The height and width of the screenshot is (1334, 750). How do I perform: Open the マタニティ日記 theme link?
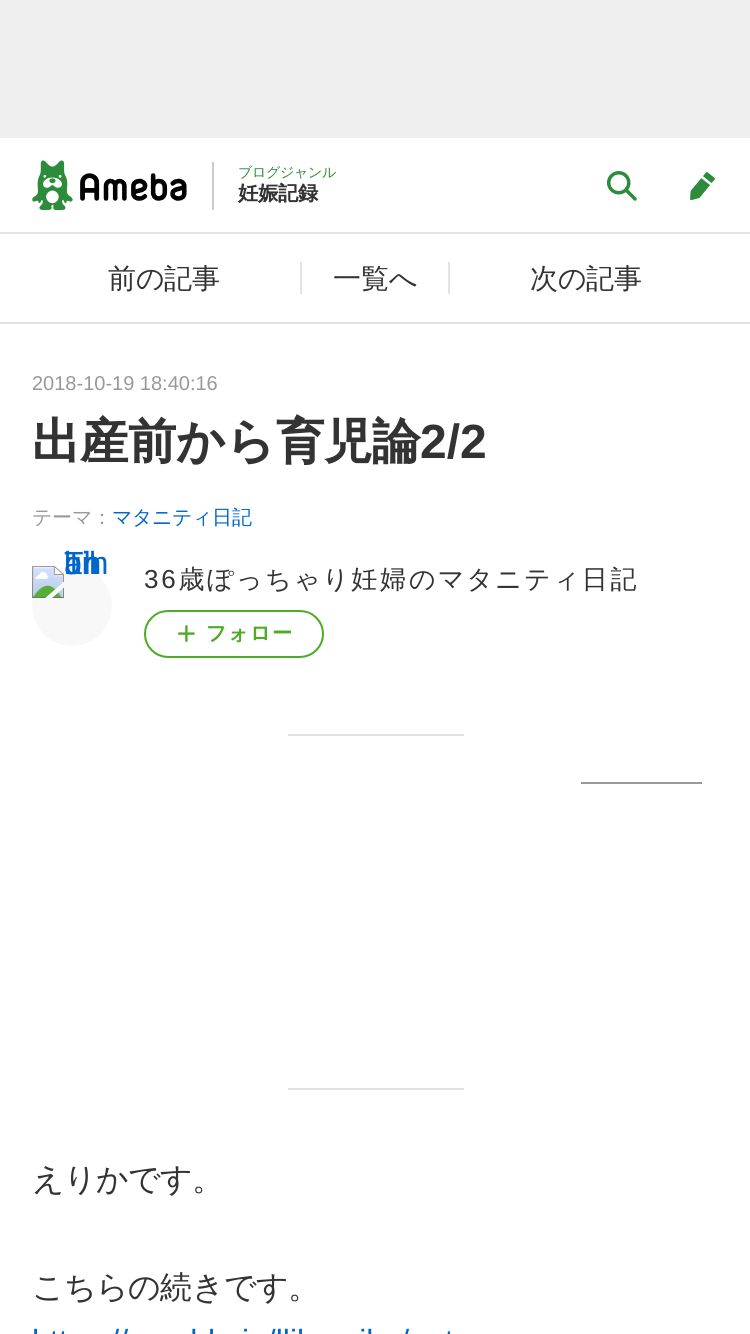[182, 517]
